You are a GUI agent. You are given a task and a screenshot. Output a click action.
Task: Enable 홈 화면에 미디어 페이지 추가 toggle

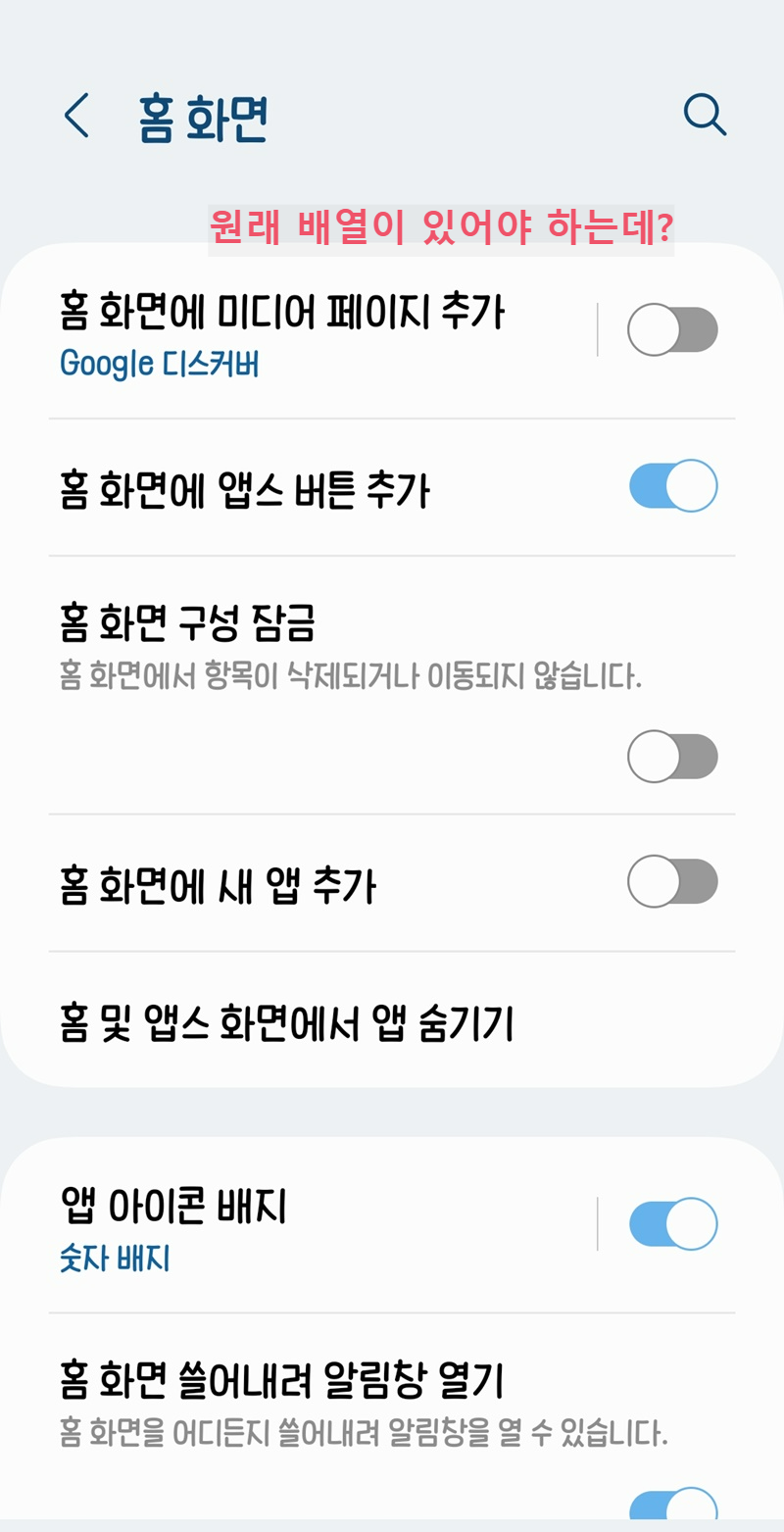tap(672, 329)
